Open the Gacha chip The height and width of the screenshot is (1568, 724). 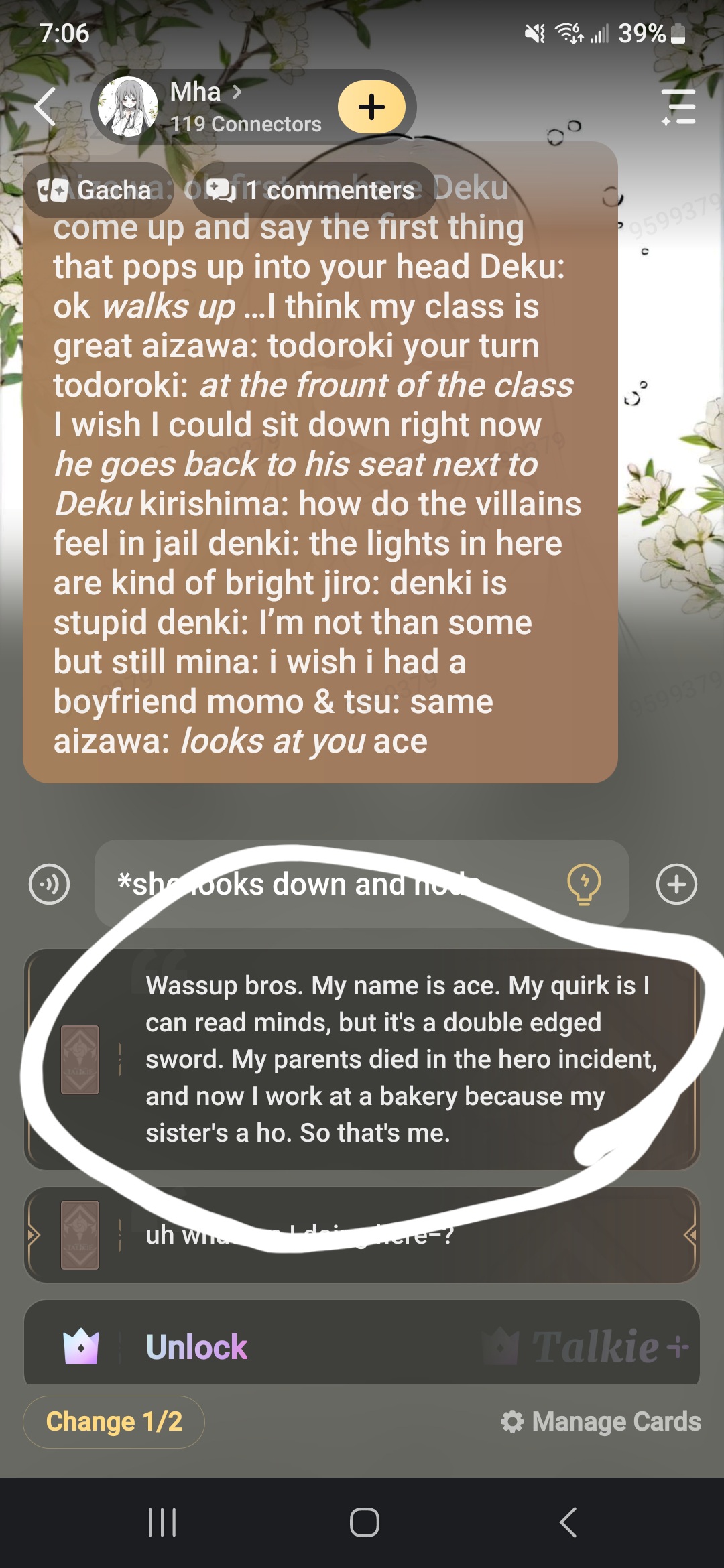96,190
